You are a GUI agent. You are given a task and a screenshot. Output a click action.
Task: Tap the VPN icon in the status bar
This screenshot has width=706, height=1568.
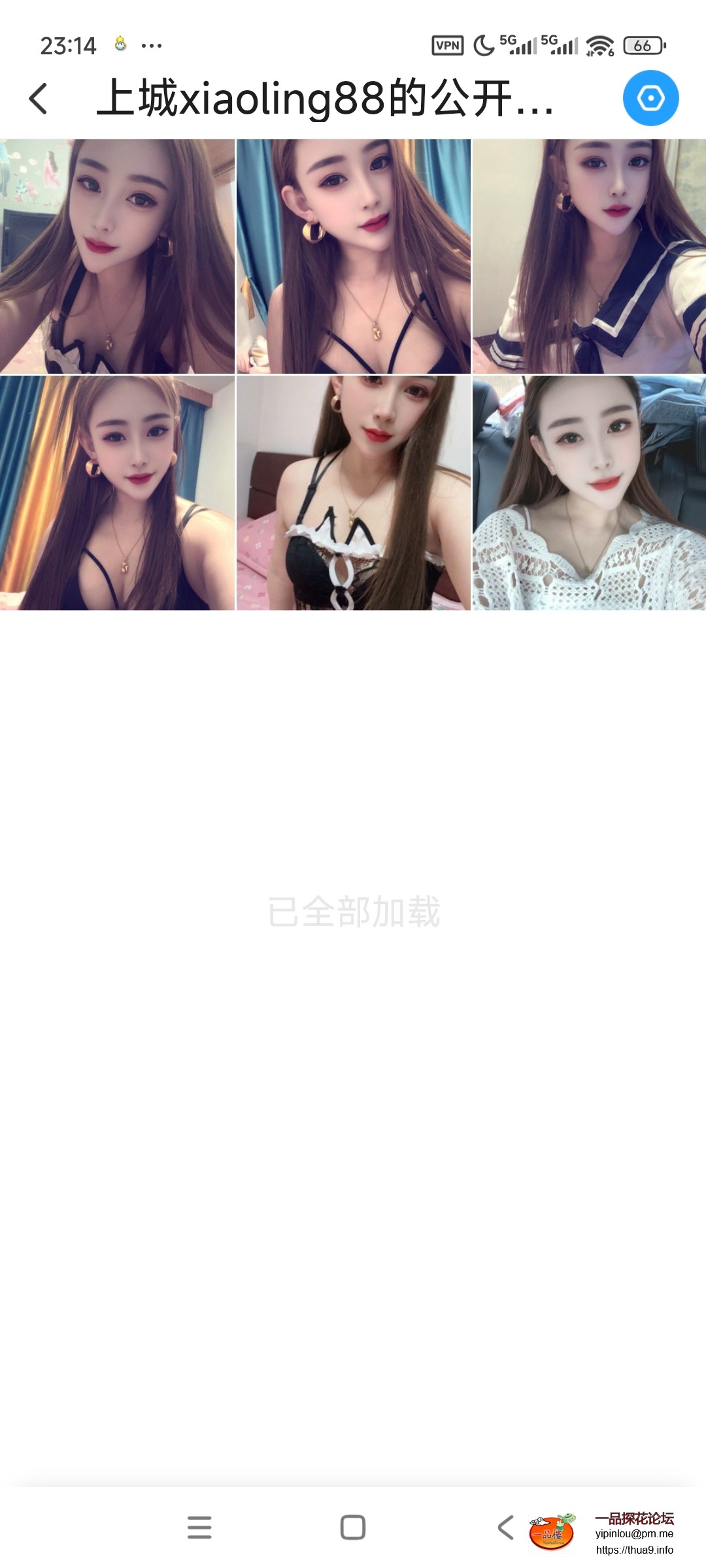(446, 44)
